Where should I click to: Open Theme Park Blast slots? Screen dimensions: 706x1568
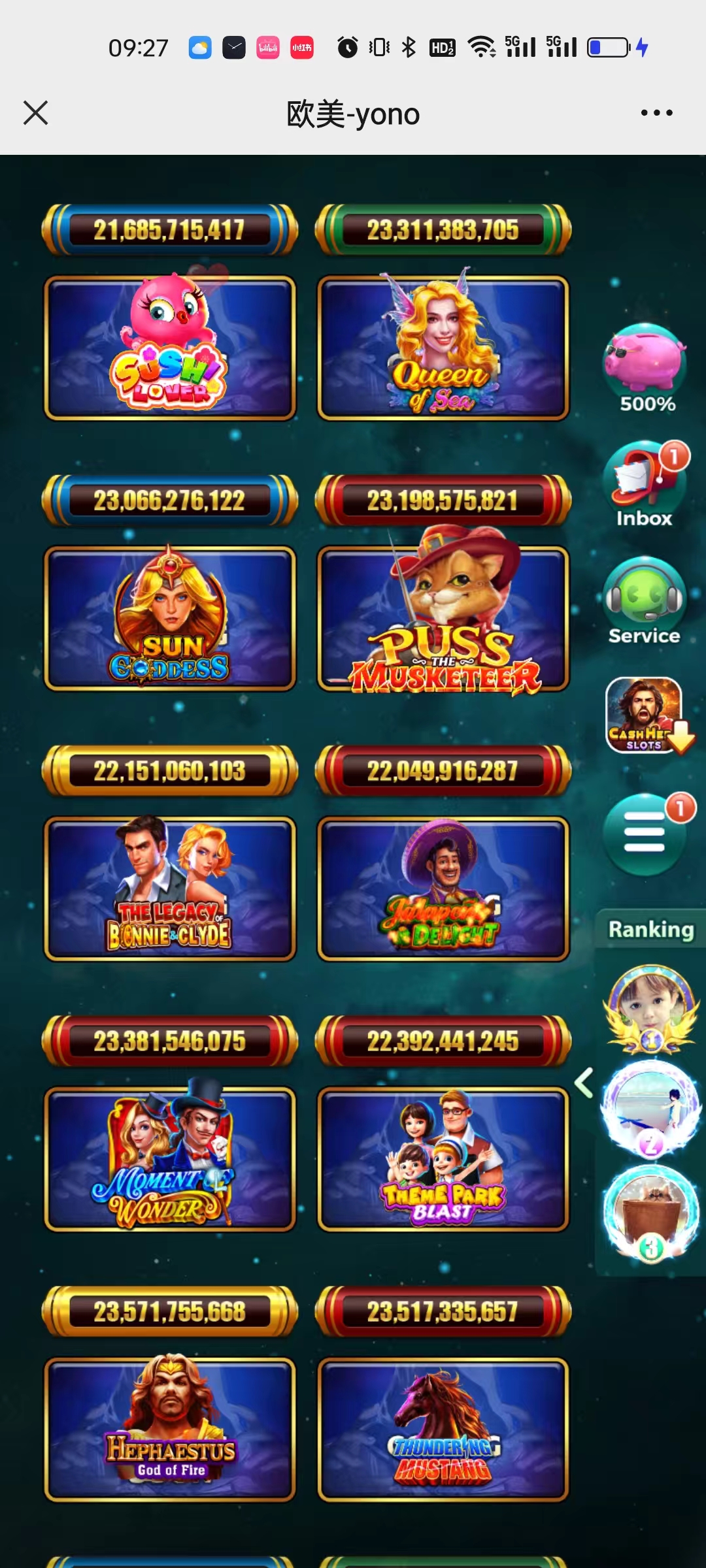(443, 1159)
